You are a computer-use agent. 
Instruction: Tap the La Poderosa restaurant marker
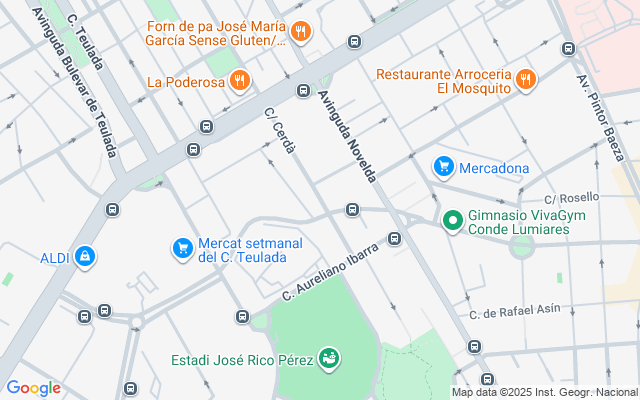pos(238,80)
